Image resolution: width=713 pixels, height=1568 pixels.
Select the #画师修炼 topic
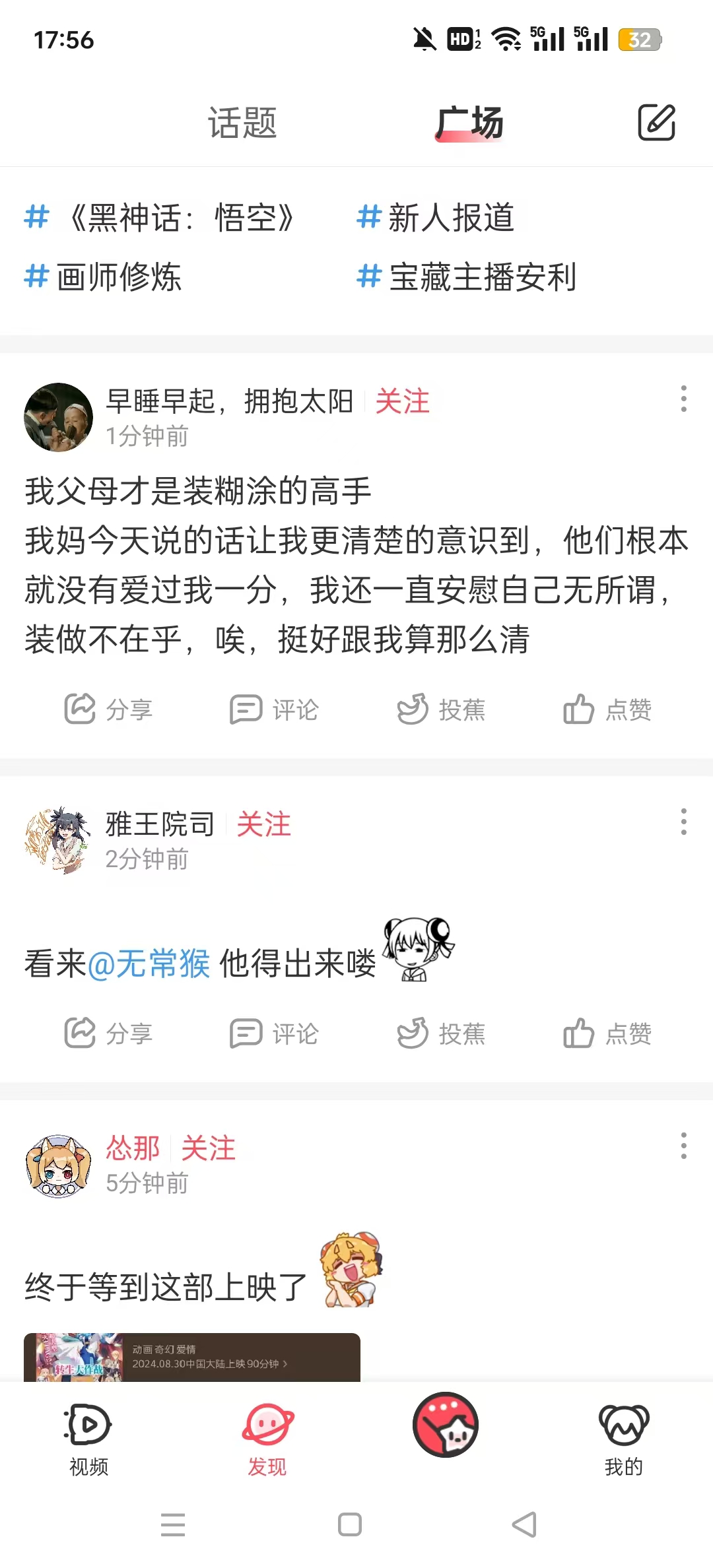tap(103, 277)
